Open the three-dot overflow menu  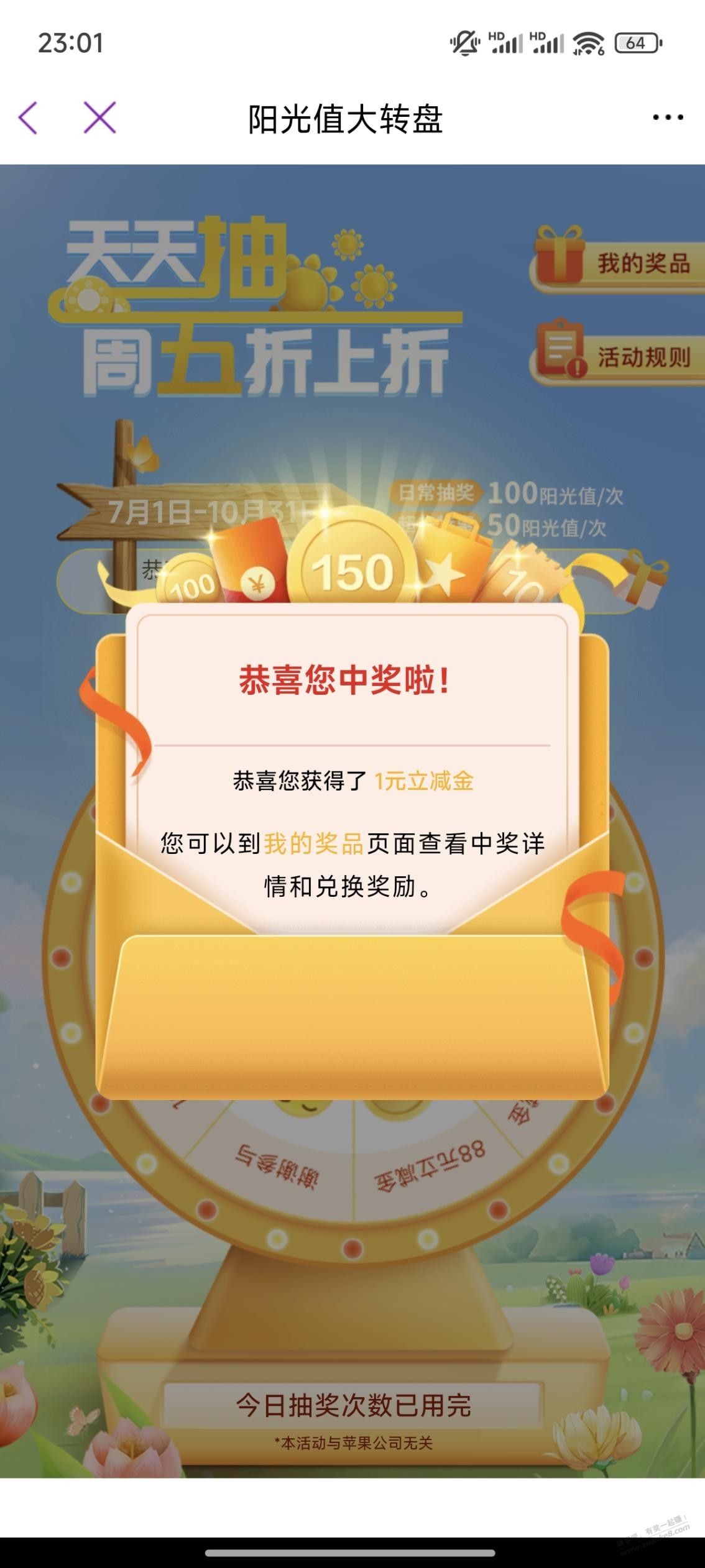668,117
